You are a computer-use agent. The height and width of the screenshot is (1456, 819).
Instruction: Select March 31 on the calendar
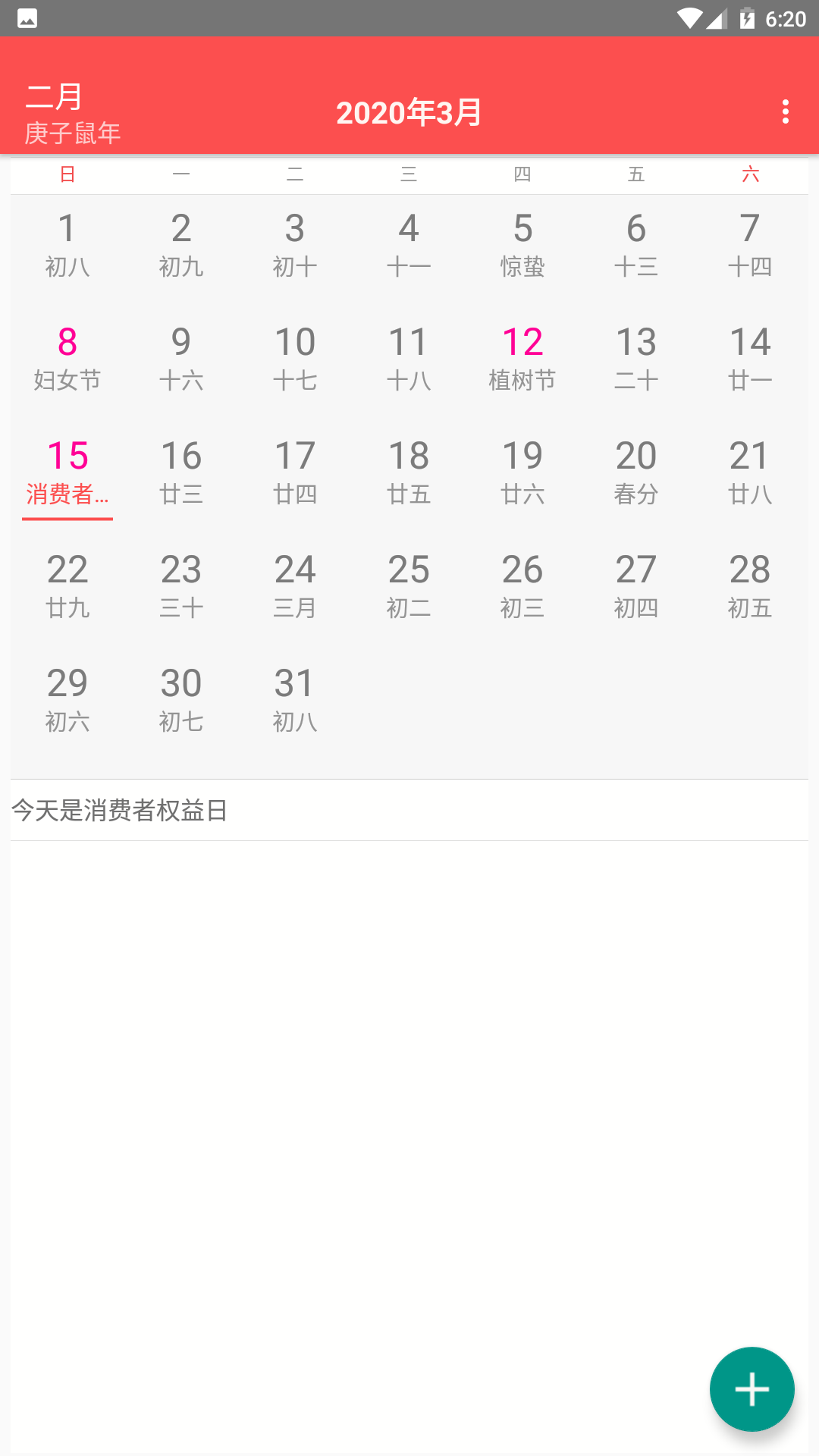295,699
